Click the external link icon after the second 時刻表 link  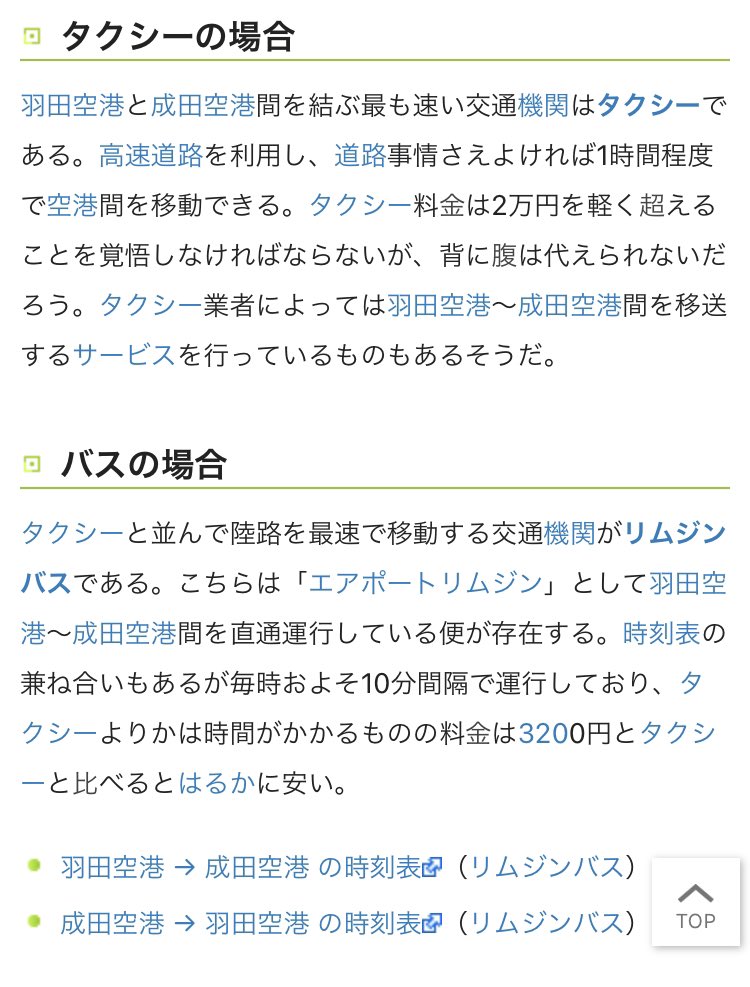430,923
